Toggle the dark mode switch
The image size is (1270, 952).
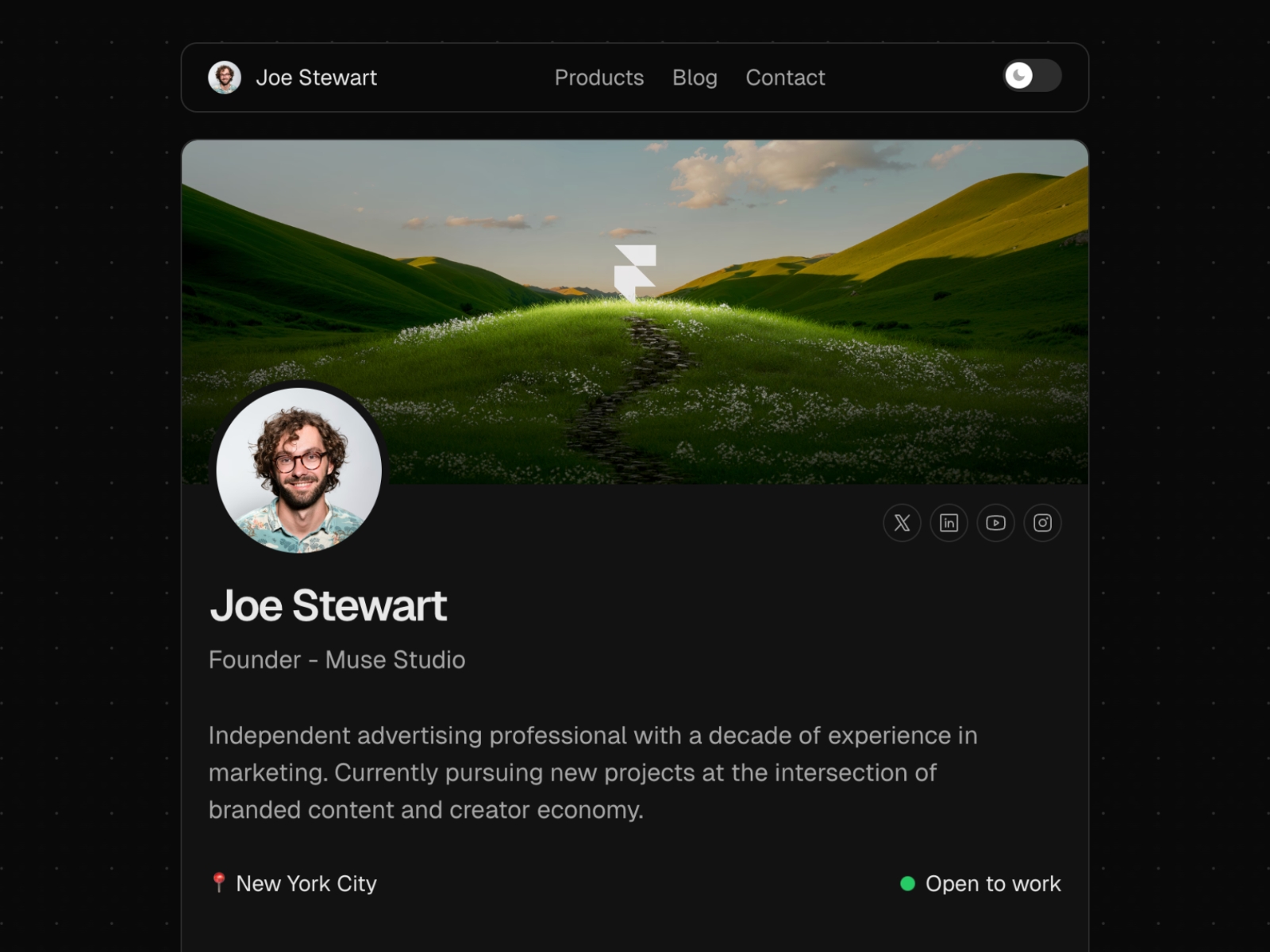point(1031,76)
